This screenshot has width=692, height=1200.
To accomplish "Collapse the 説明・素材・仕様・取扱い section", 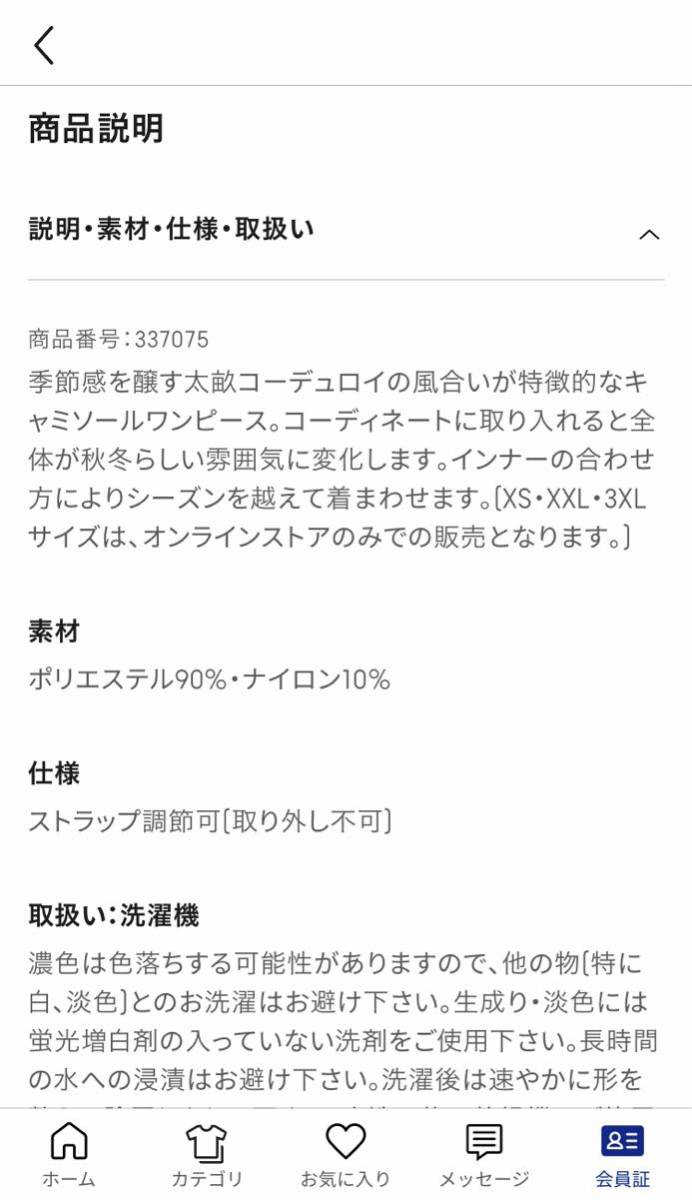I will 648,234.
